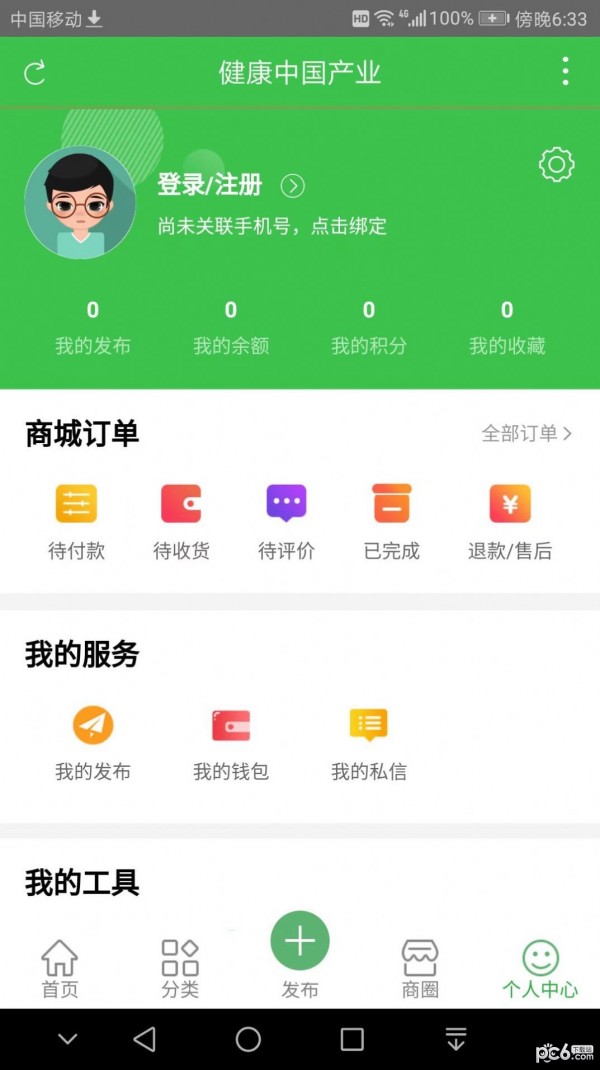Open settings via the gear icon
This screenshot has height=1070, width=600.
(556, 165)
